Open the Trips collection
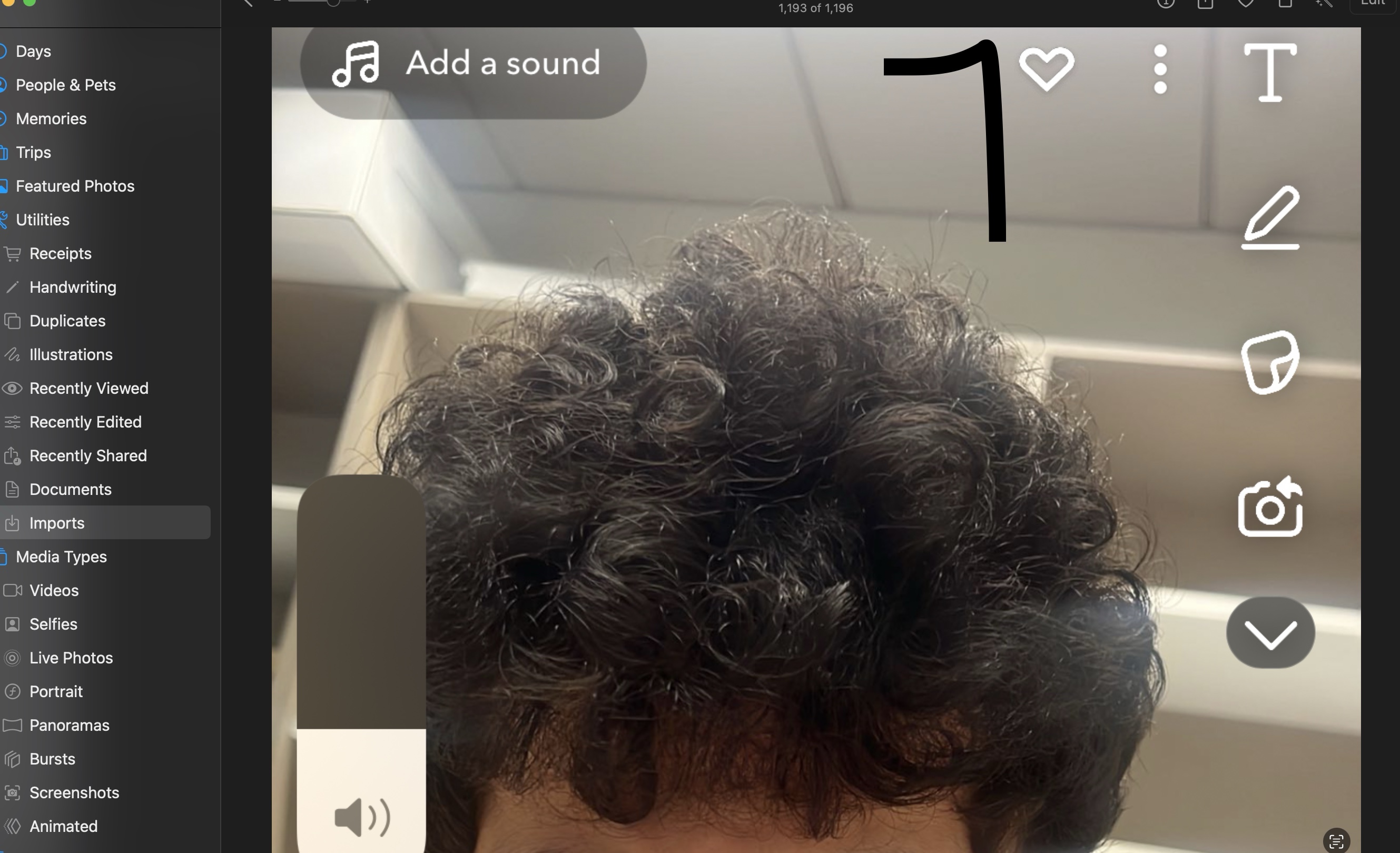This screenshot has height=853, width=1400. pos(33,152)
